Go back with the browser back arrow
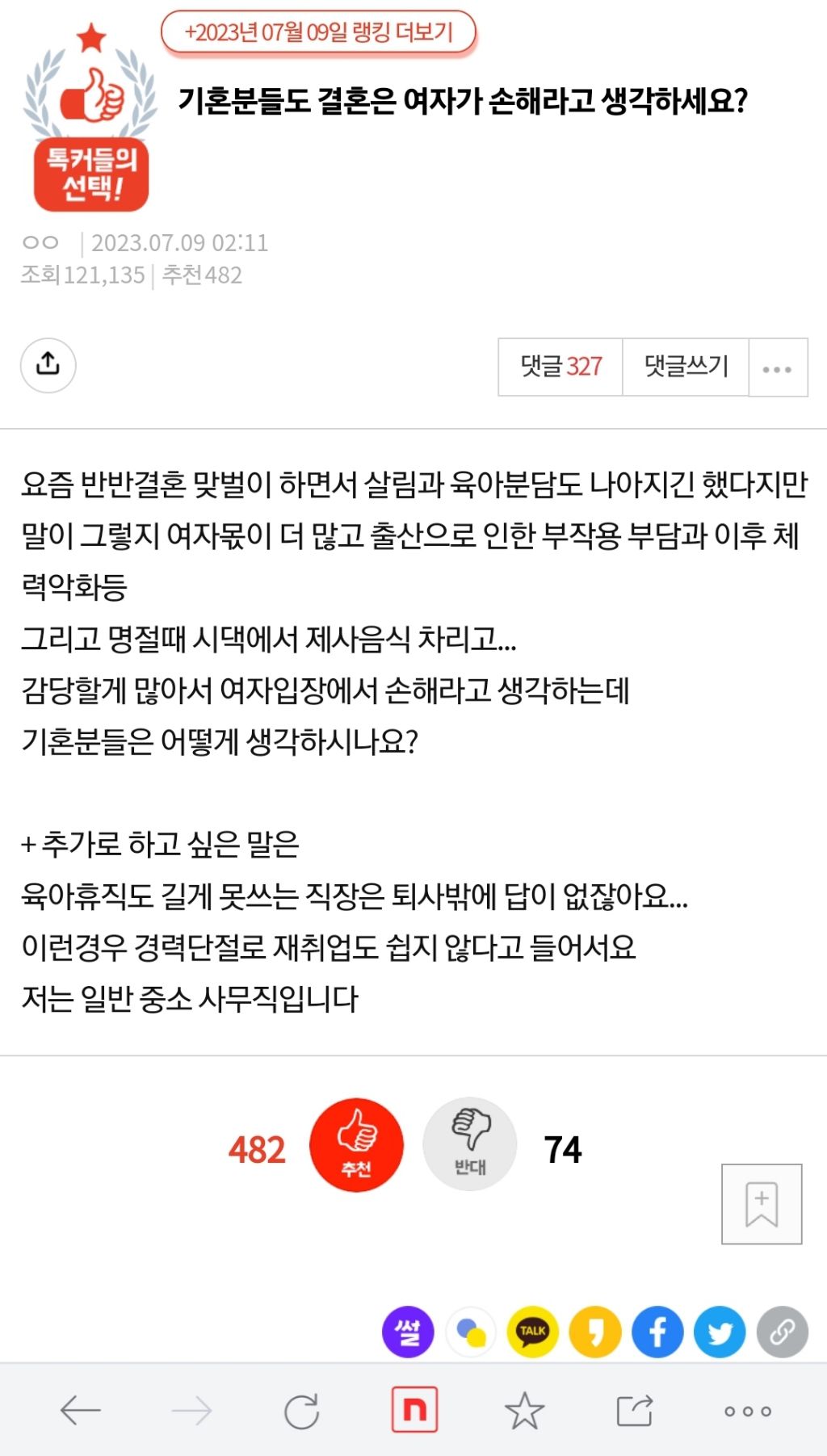827x1456 pixels. [80, 1411]
